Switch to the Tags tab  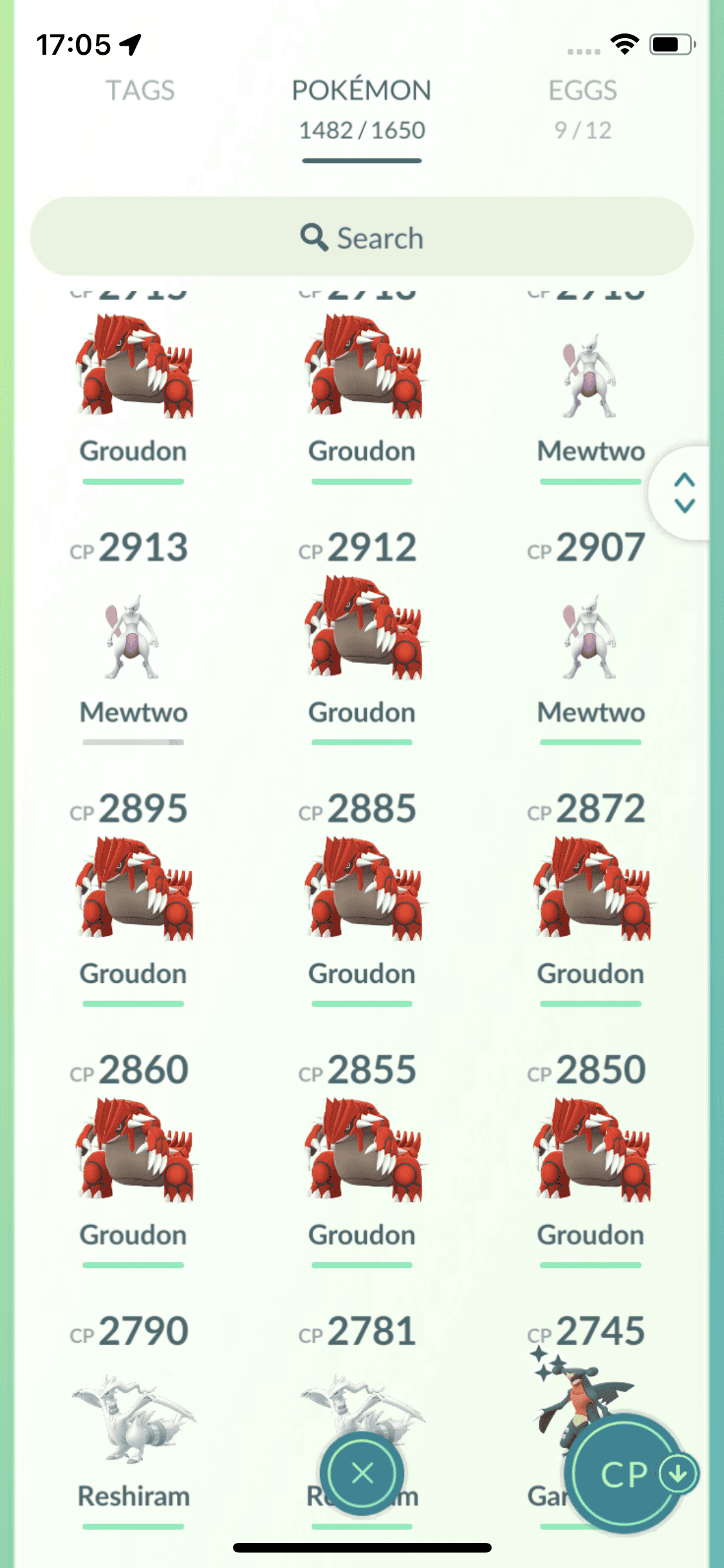click(140, 91)
